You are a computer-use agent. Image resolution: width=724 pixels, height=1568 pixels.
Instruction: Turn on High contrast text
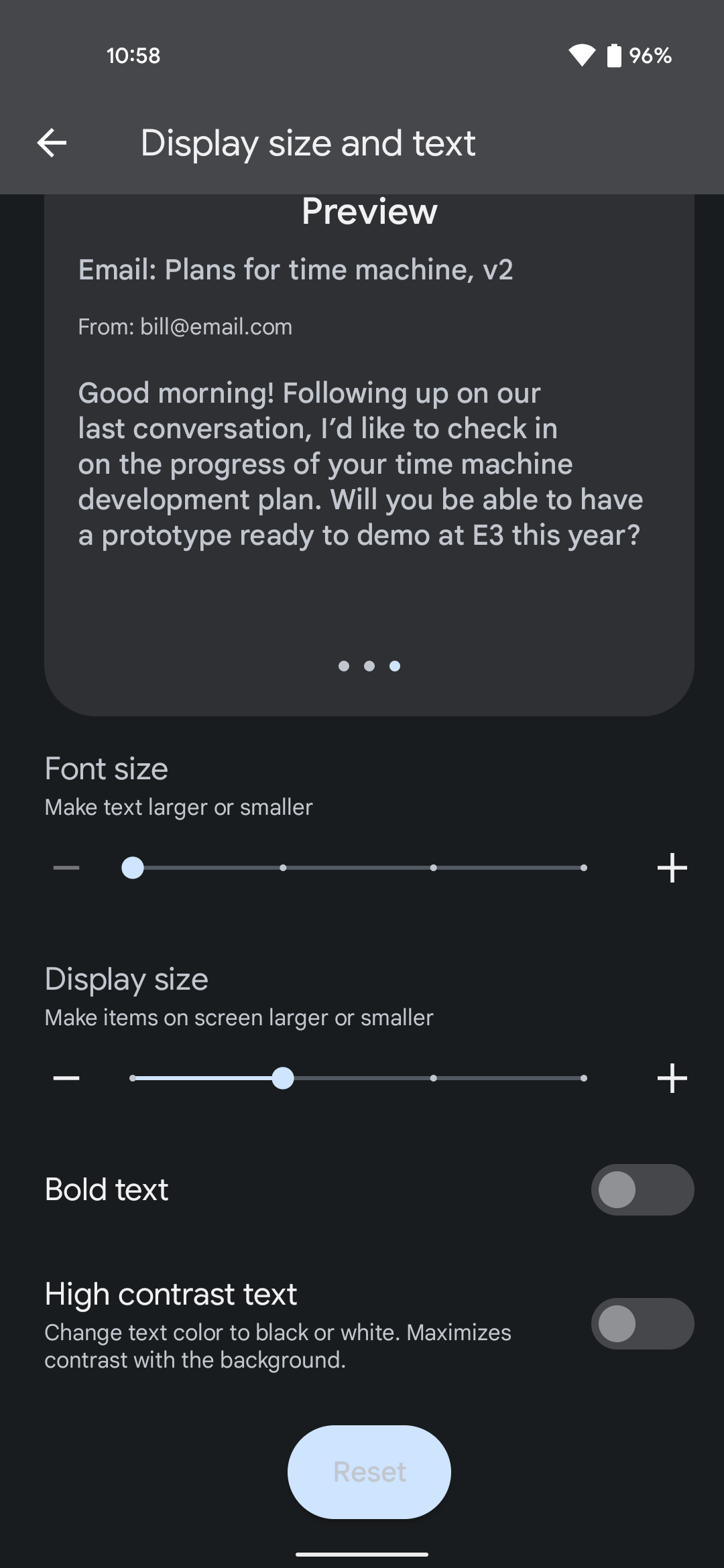coord(642,1323)
